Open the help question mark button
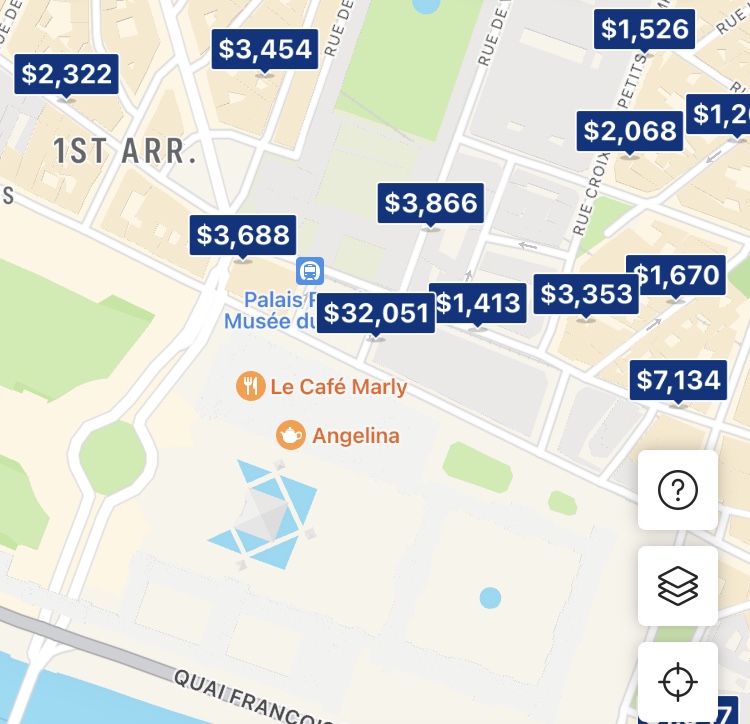Screen dimensions: 750x724 coord(678,490)
